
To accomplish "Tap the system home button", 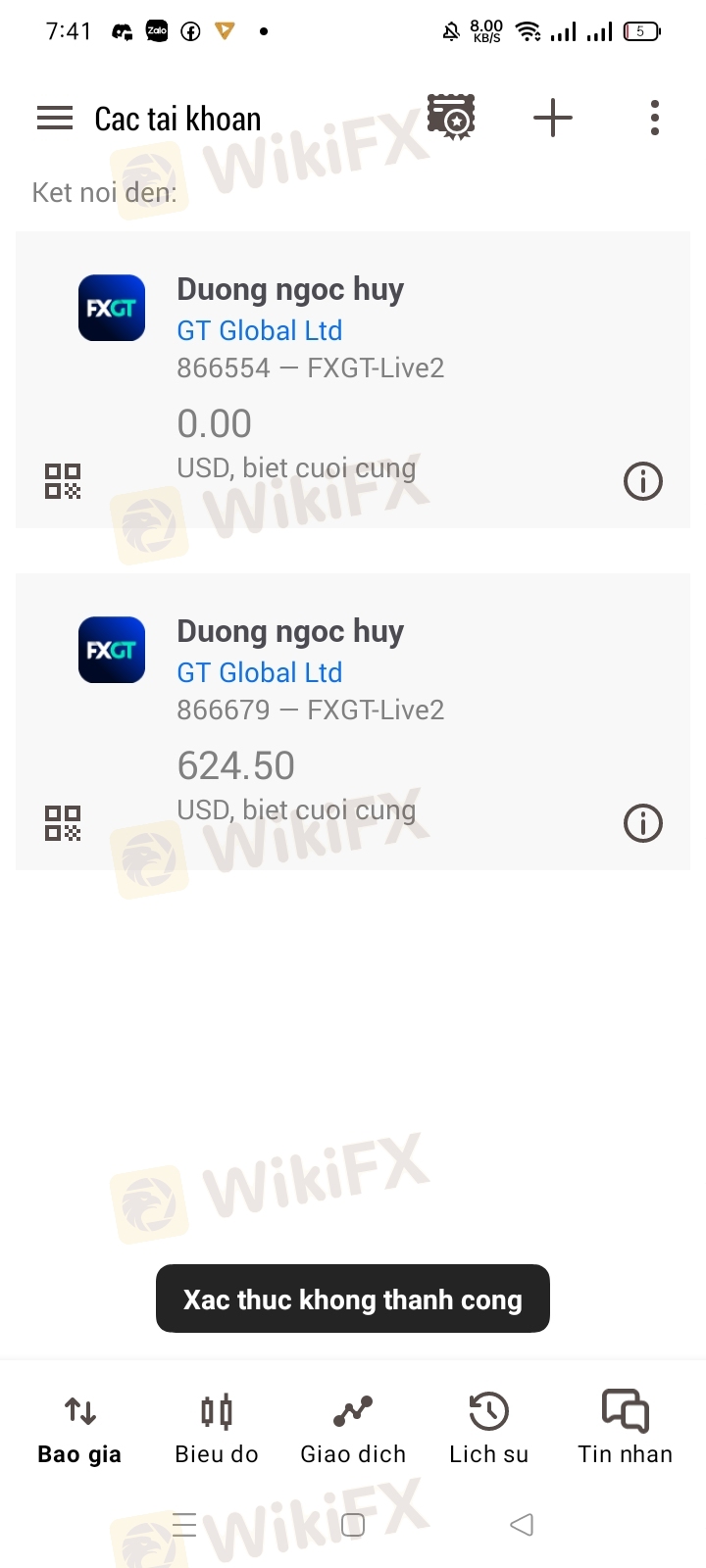I will click(x=353, y=1525).
